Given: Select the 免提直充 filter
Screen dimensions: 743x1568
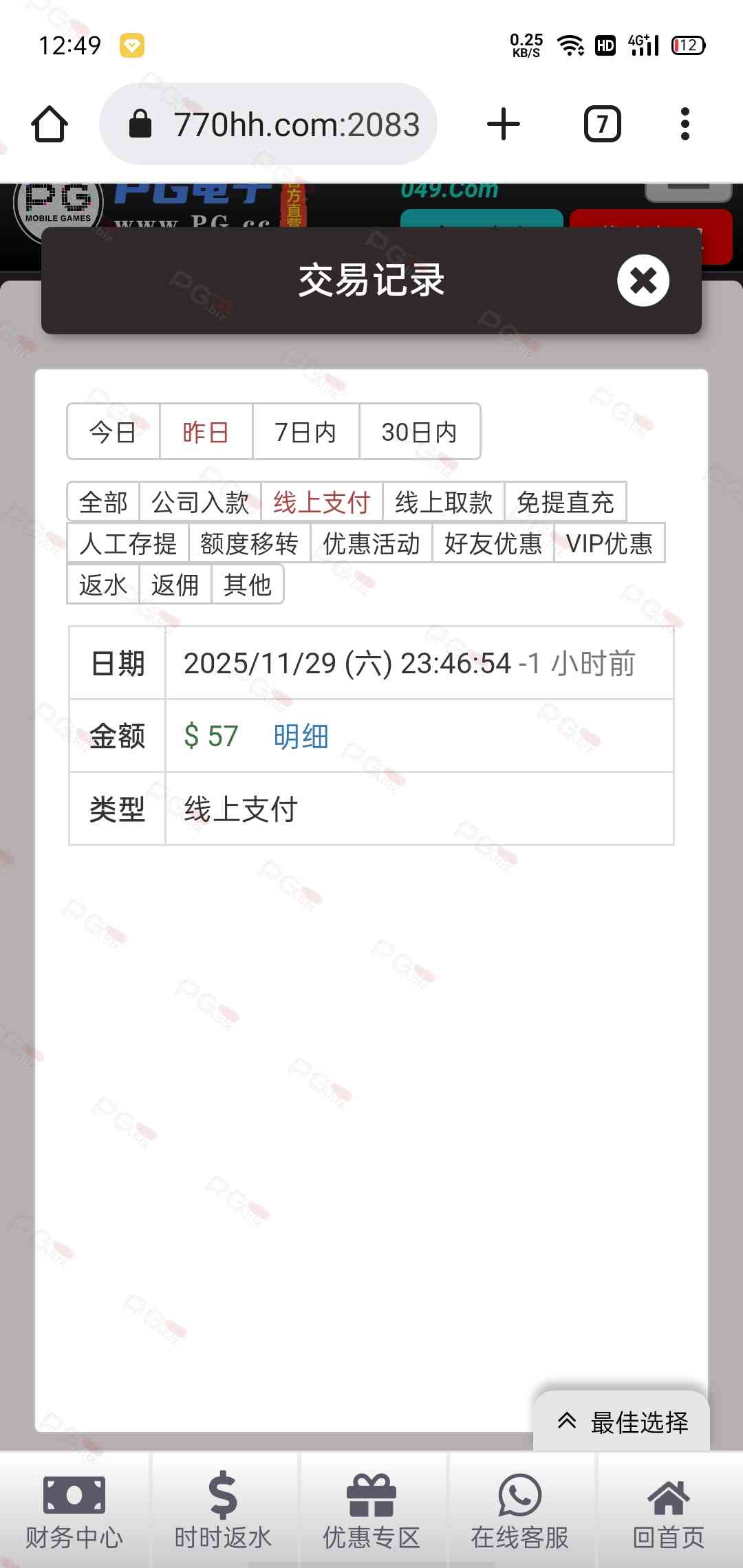Looking at the screenshot, I should click(x=565, y=502).
